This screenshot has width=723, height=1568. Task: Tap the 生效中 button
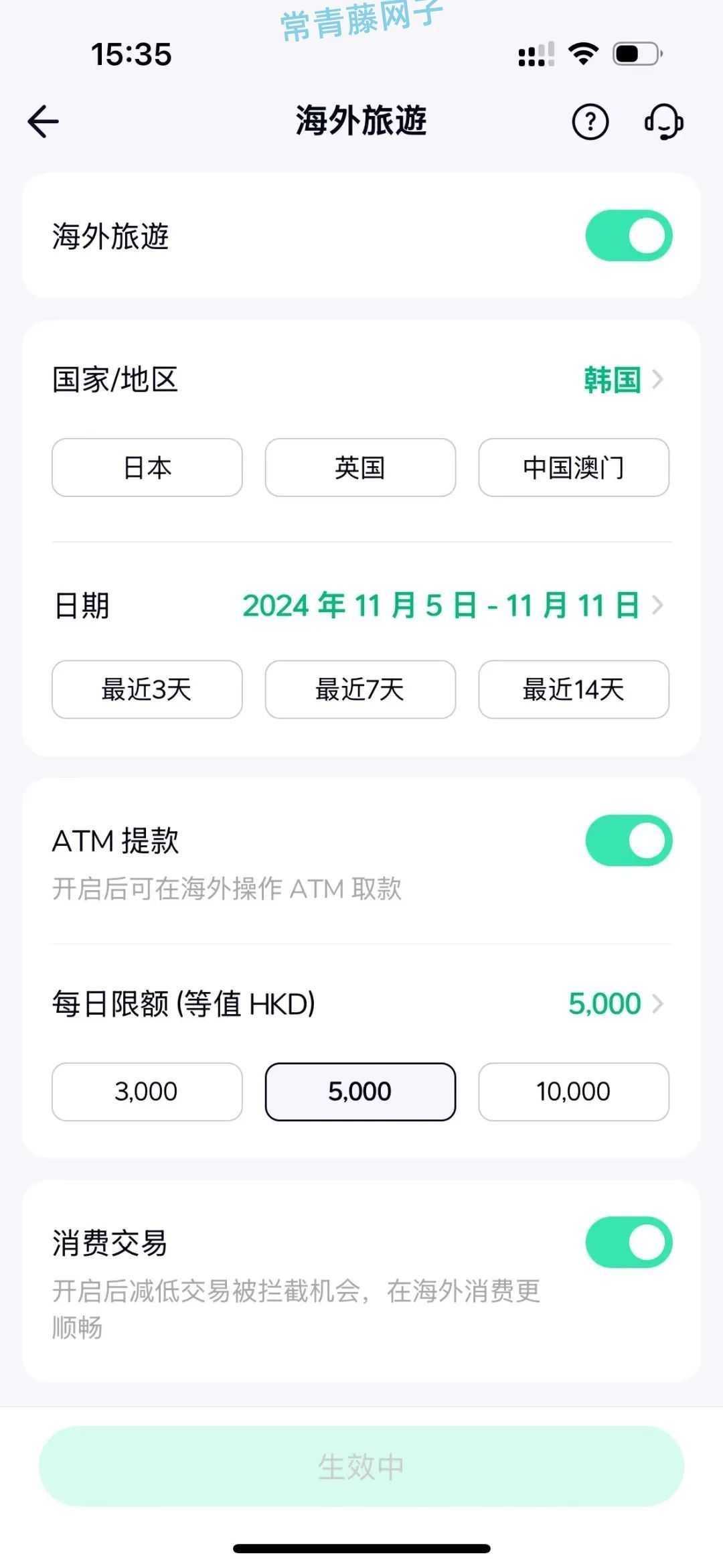[361, 1466]
